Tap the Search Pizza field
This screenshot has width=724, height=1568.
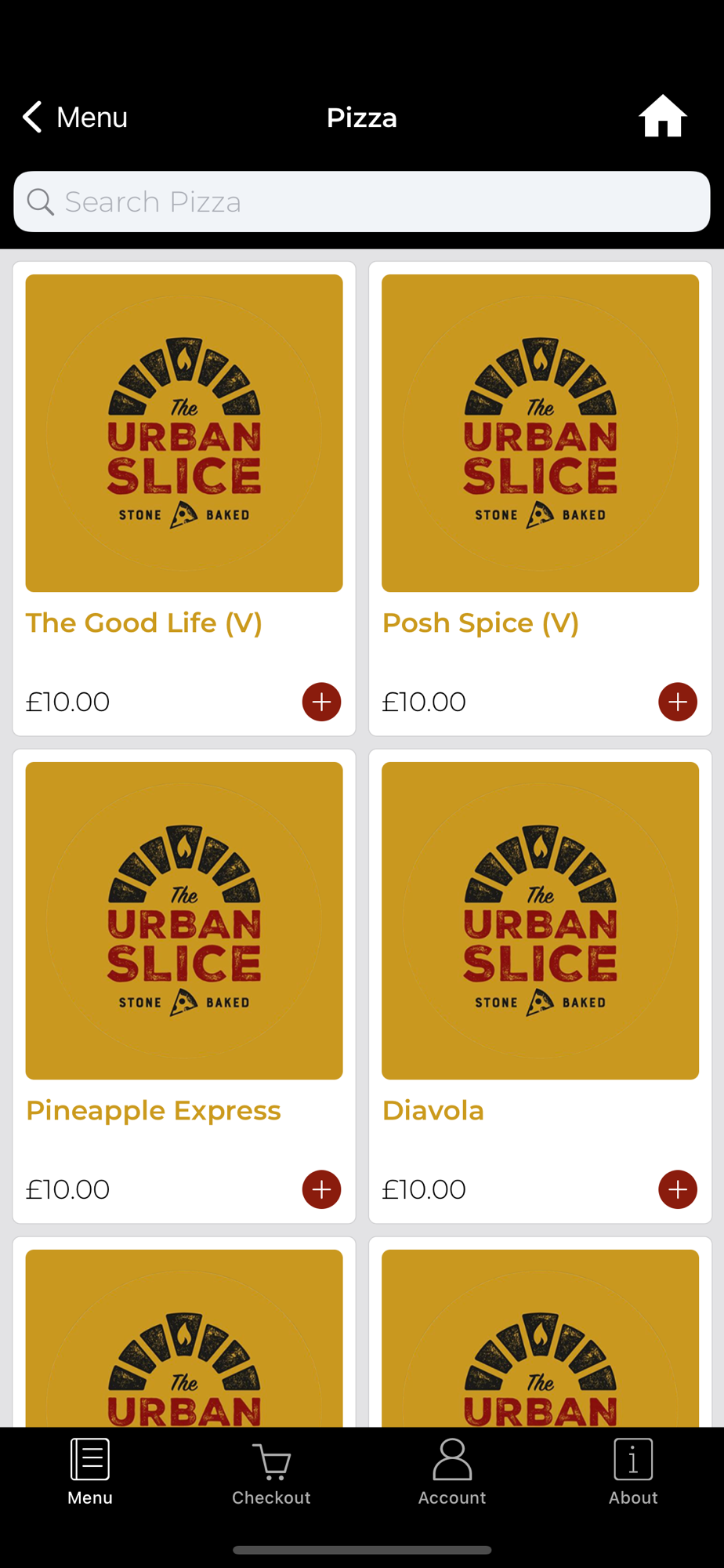click(362, 202)
